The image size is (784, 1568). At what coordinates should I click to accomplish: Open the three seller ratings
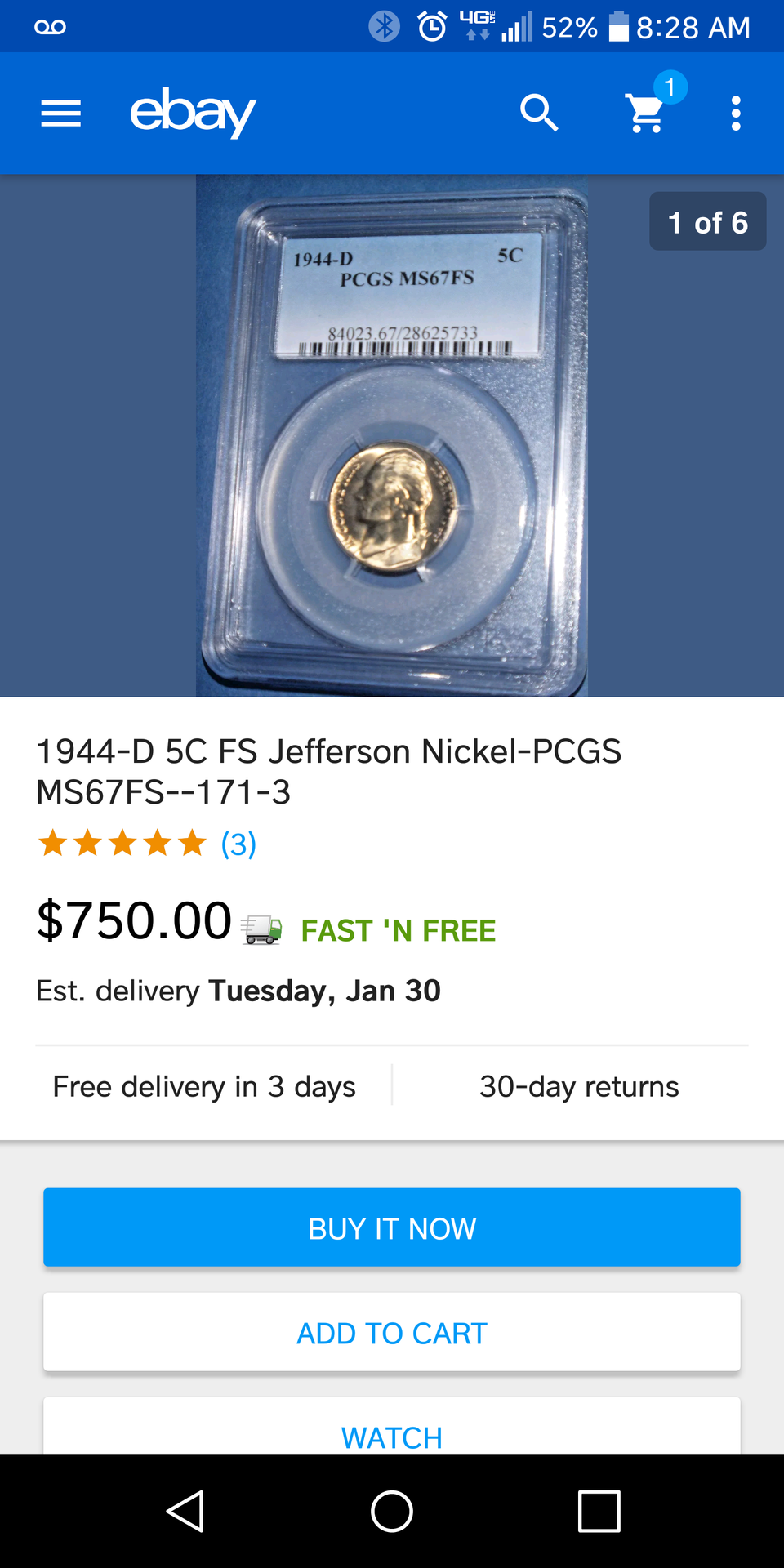point(238,844)
